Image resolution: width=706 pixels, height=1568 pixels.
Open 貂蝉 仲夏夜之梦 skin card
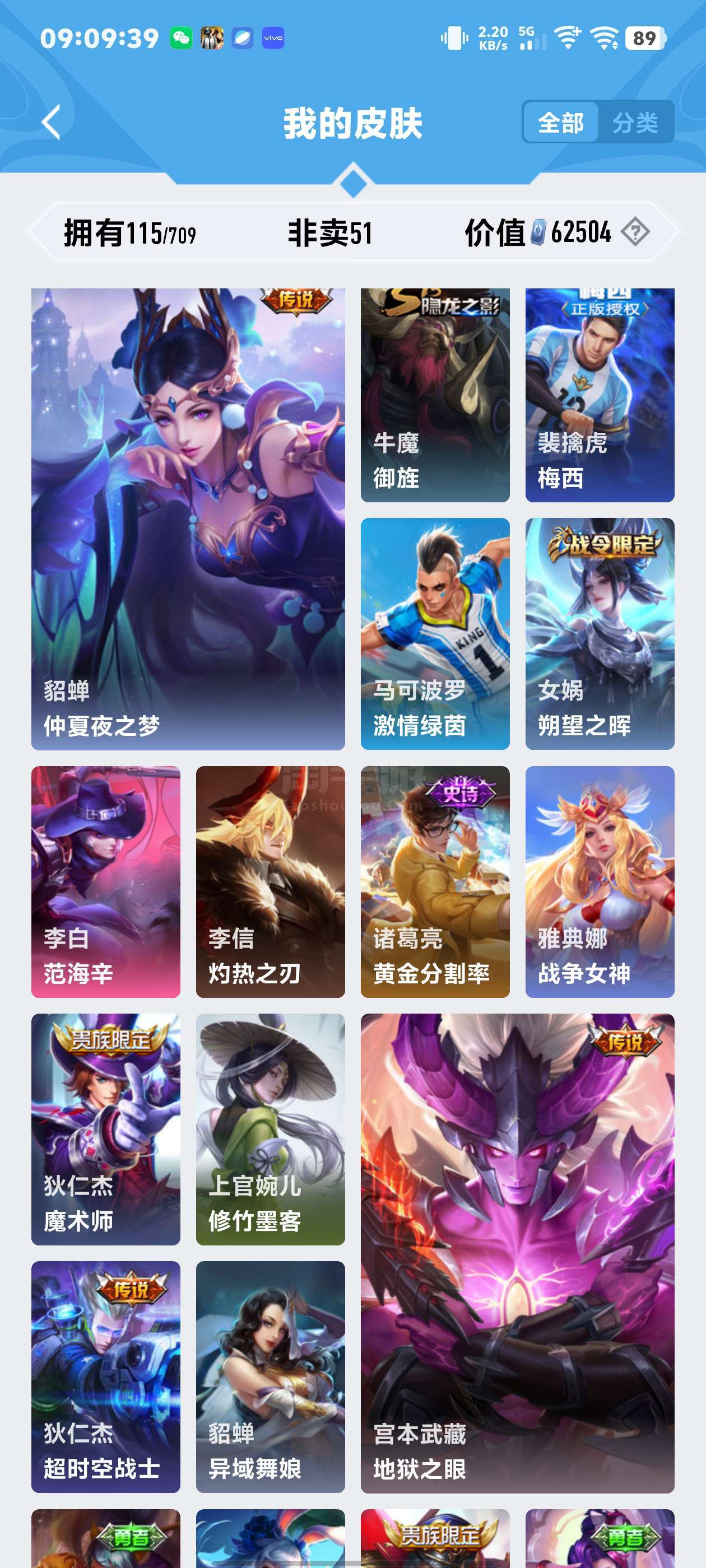point(188,519)
